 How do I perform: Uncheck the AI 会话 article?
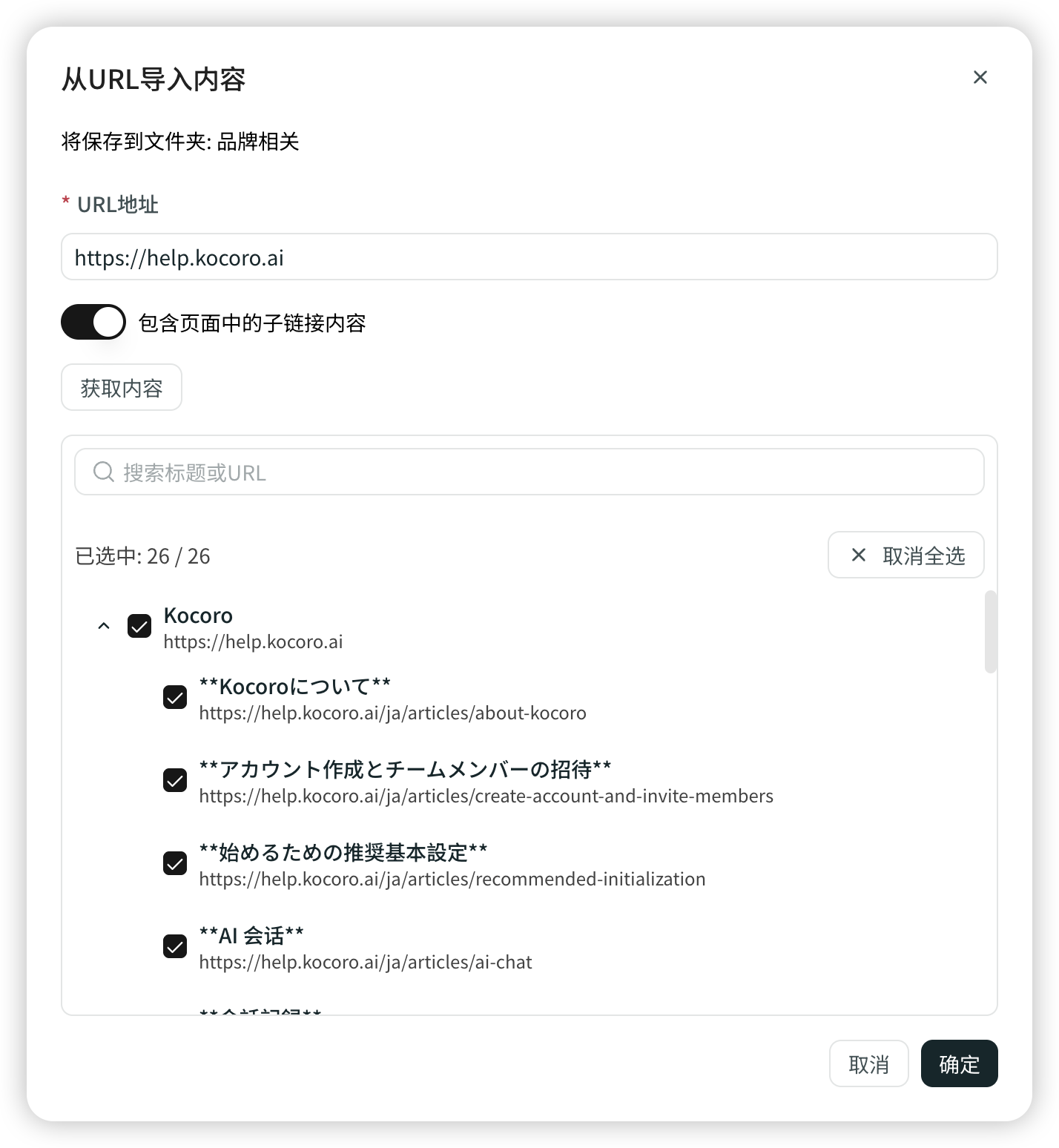[x=175, y=947]
